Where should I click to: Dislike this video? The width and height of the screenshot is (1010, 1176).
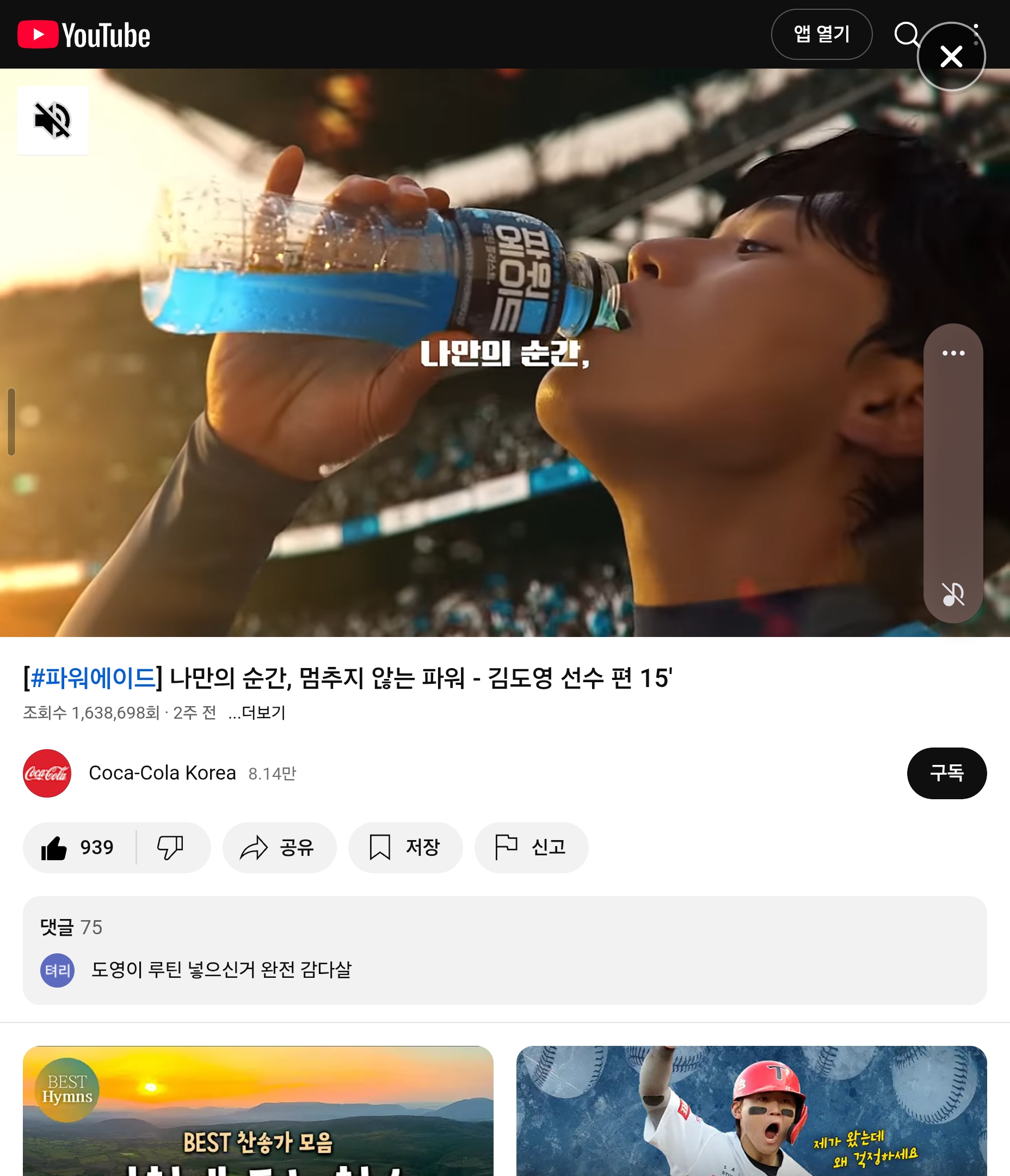pyautogui.click(x=170, y=847)
